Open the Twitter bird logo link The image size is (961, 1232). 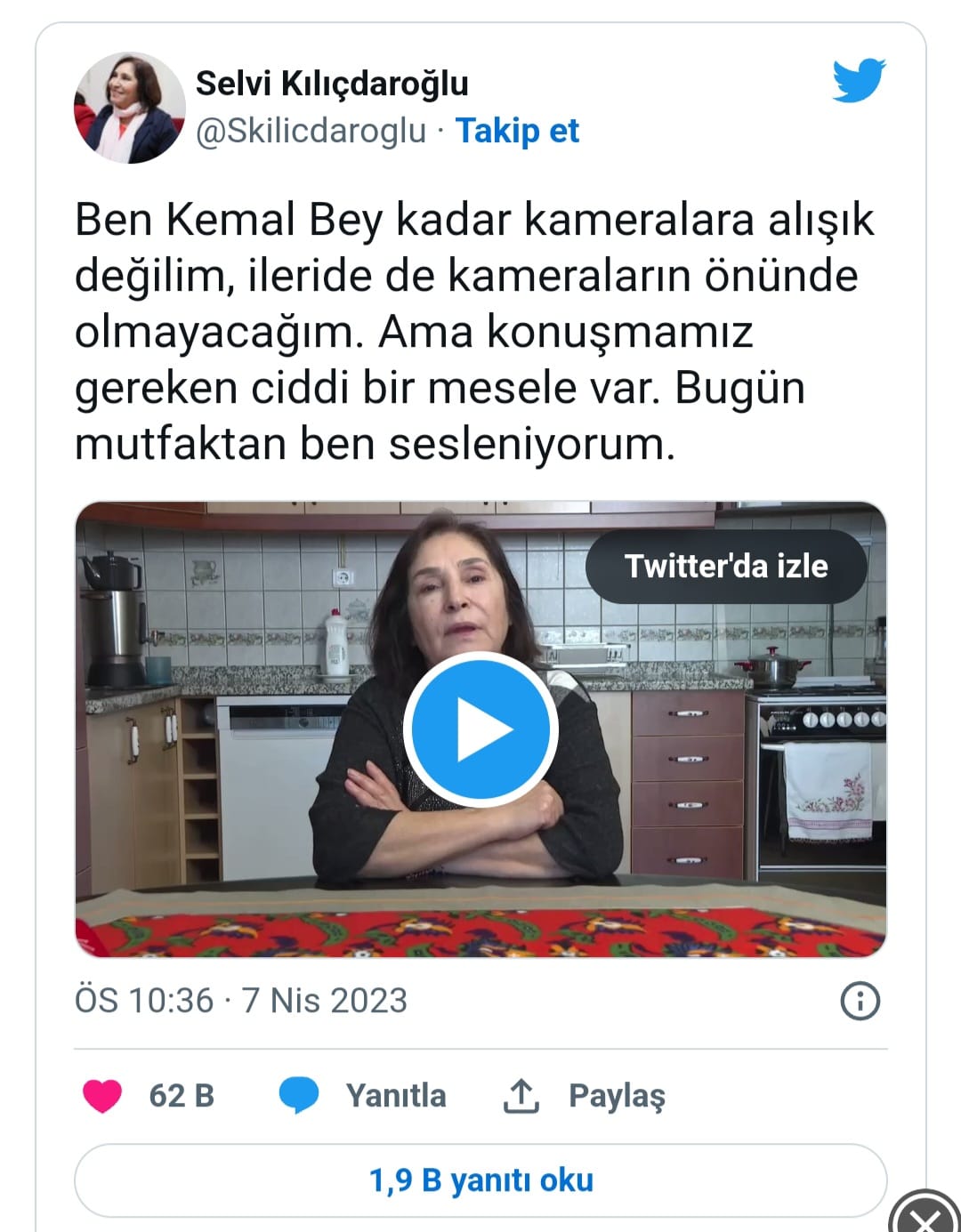[859, 81]
